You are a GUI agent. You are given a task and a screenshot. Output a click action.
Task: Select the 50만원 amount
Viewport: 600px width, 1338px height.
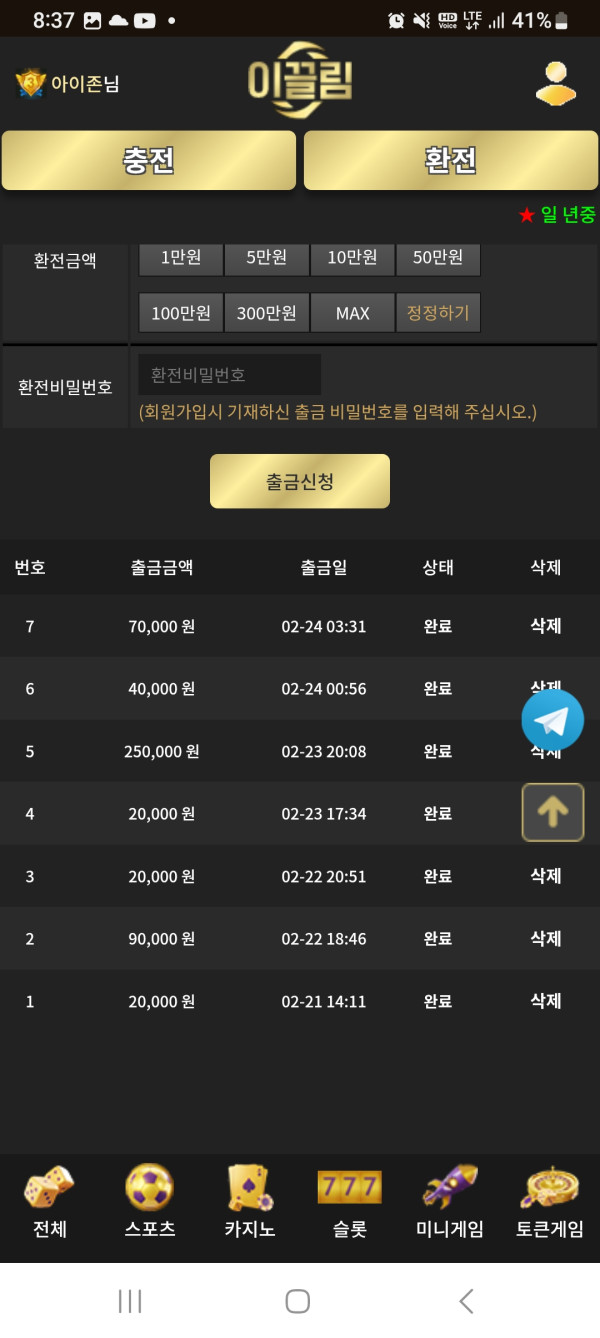point(438,259)
